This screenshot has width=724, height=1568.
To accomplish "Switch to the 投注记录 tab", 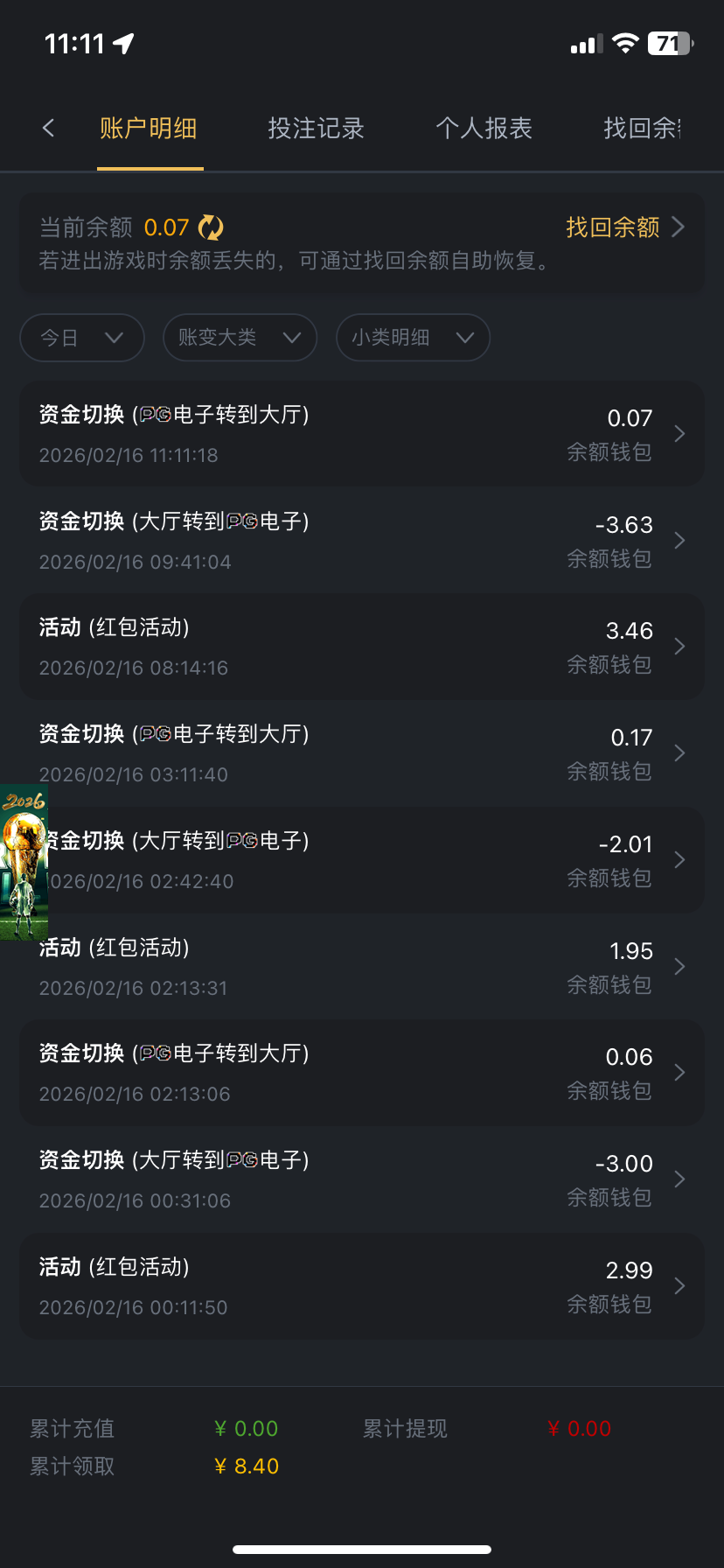I will point(316,129).
